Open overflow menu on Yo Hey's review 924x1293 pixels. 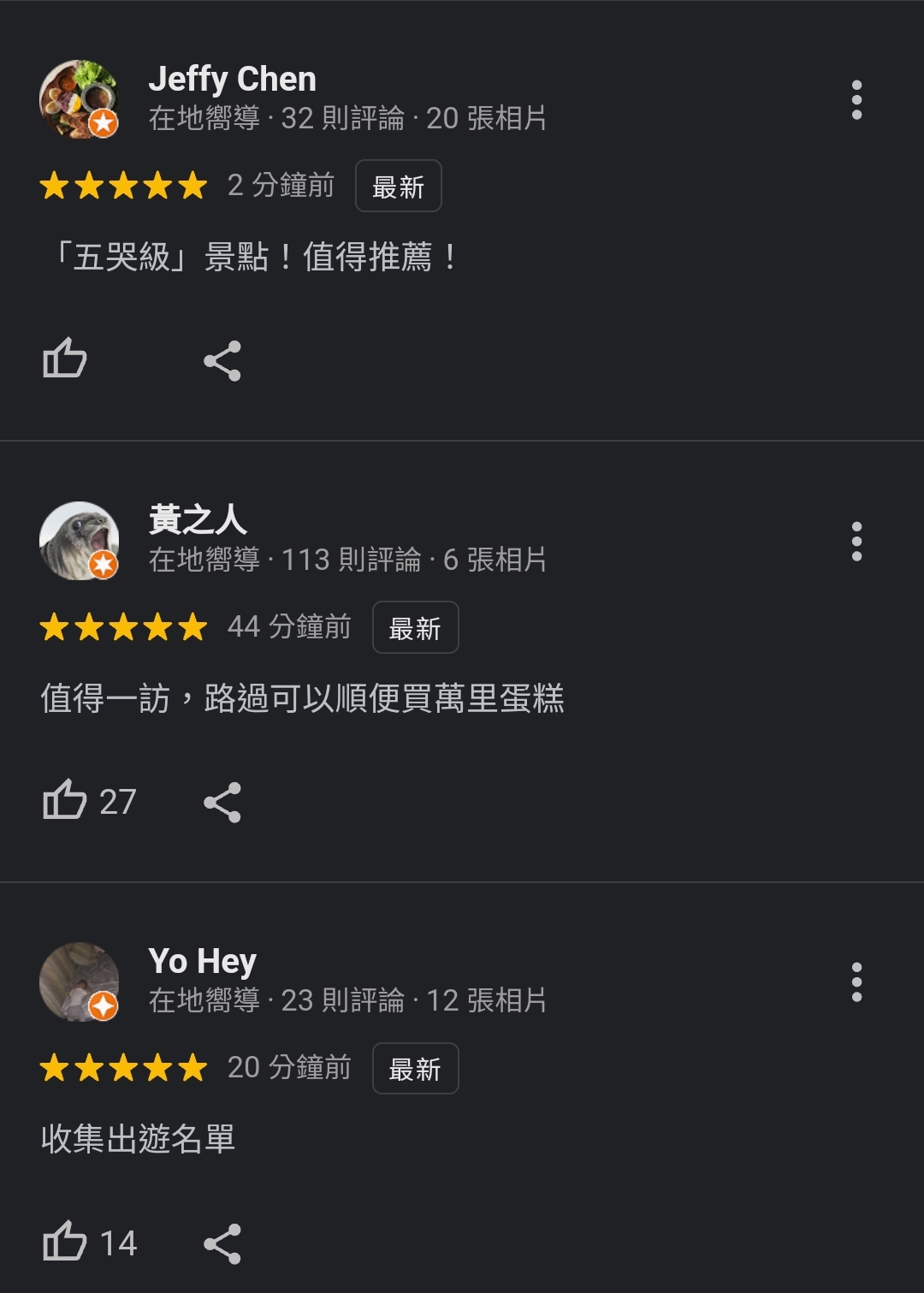[856, 982]
